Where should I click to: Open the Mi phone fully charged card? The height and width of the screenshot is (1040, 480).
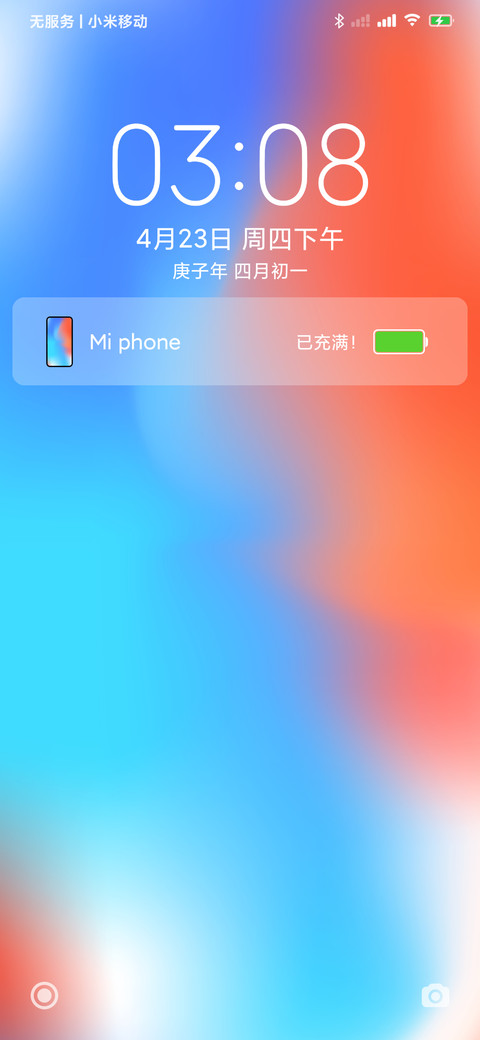click(x=240, y=341)
